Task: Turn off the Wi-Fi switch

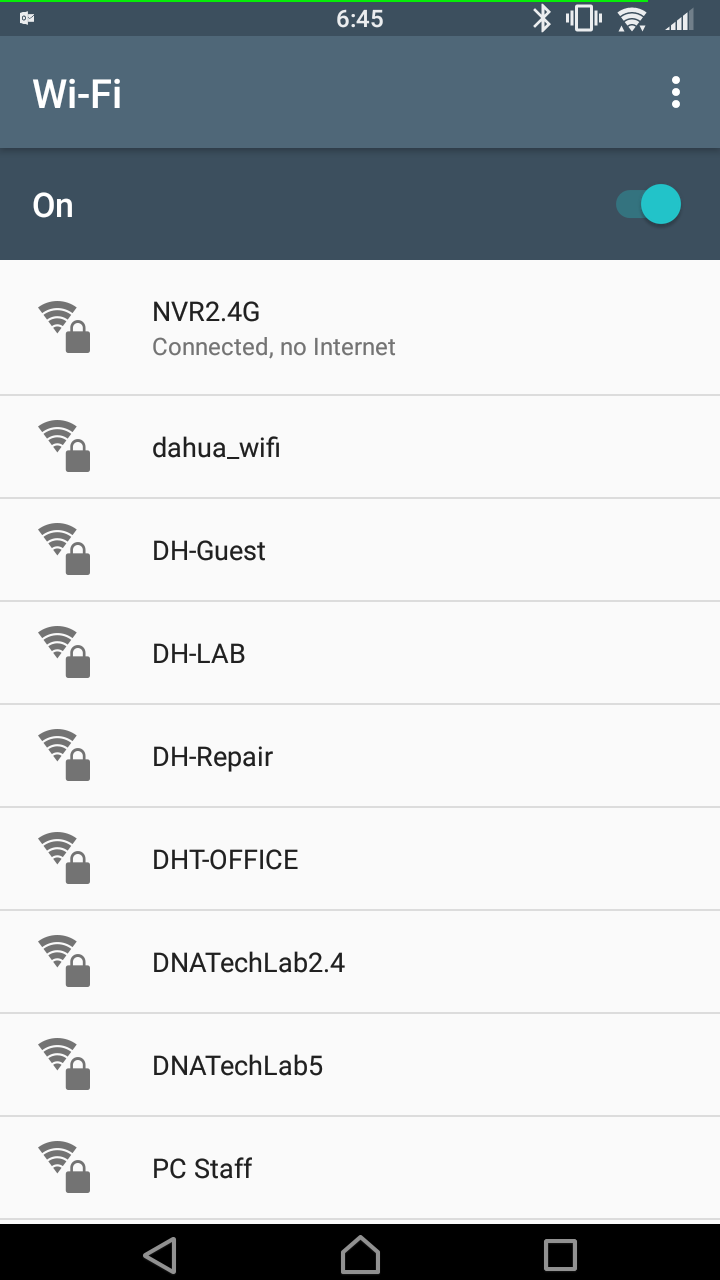Action: coord(650,205)
